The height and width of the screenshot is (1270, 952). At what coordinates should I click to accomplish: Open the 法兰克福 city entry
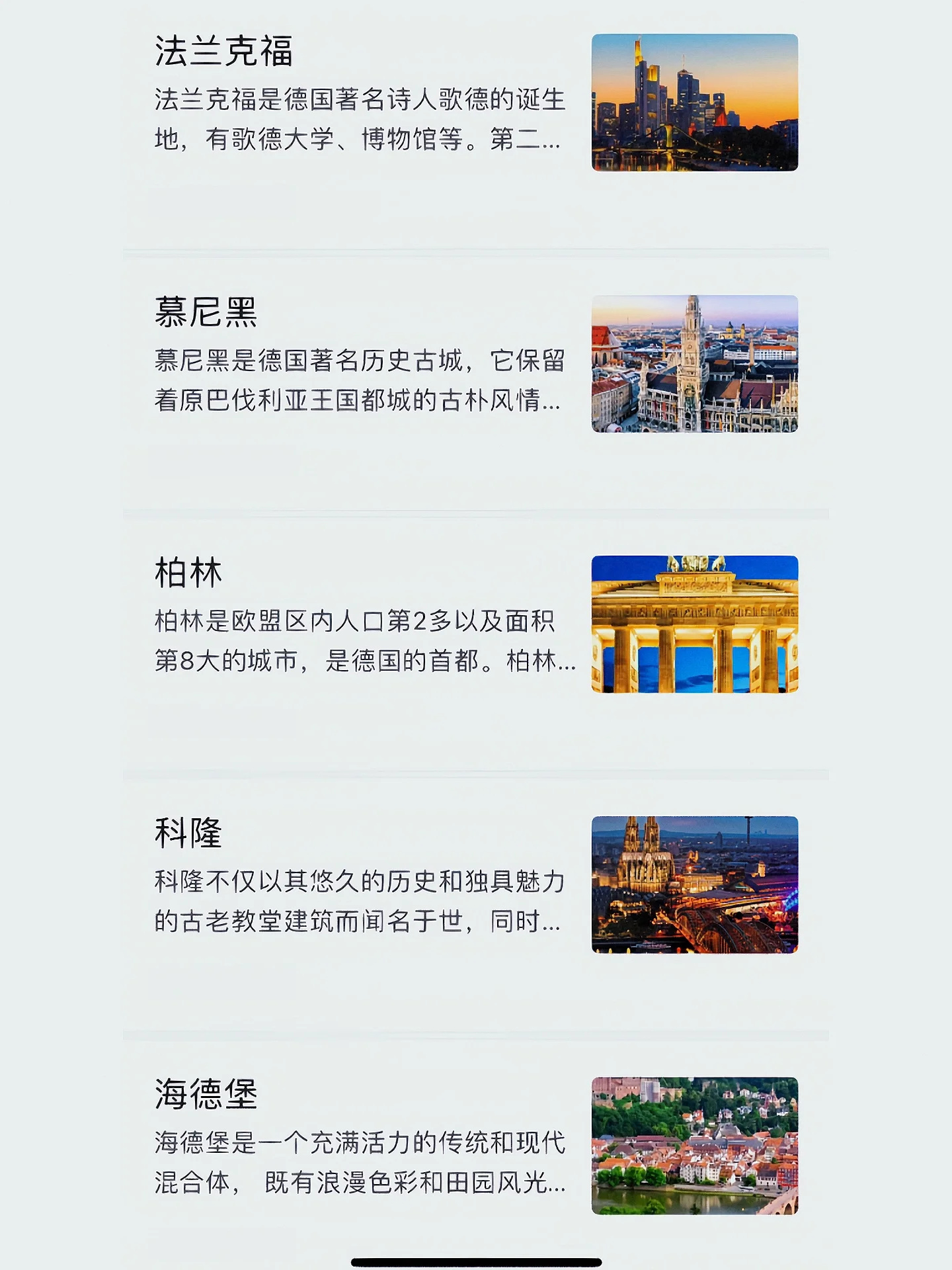476,126
